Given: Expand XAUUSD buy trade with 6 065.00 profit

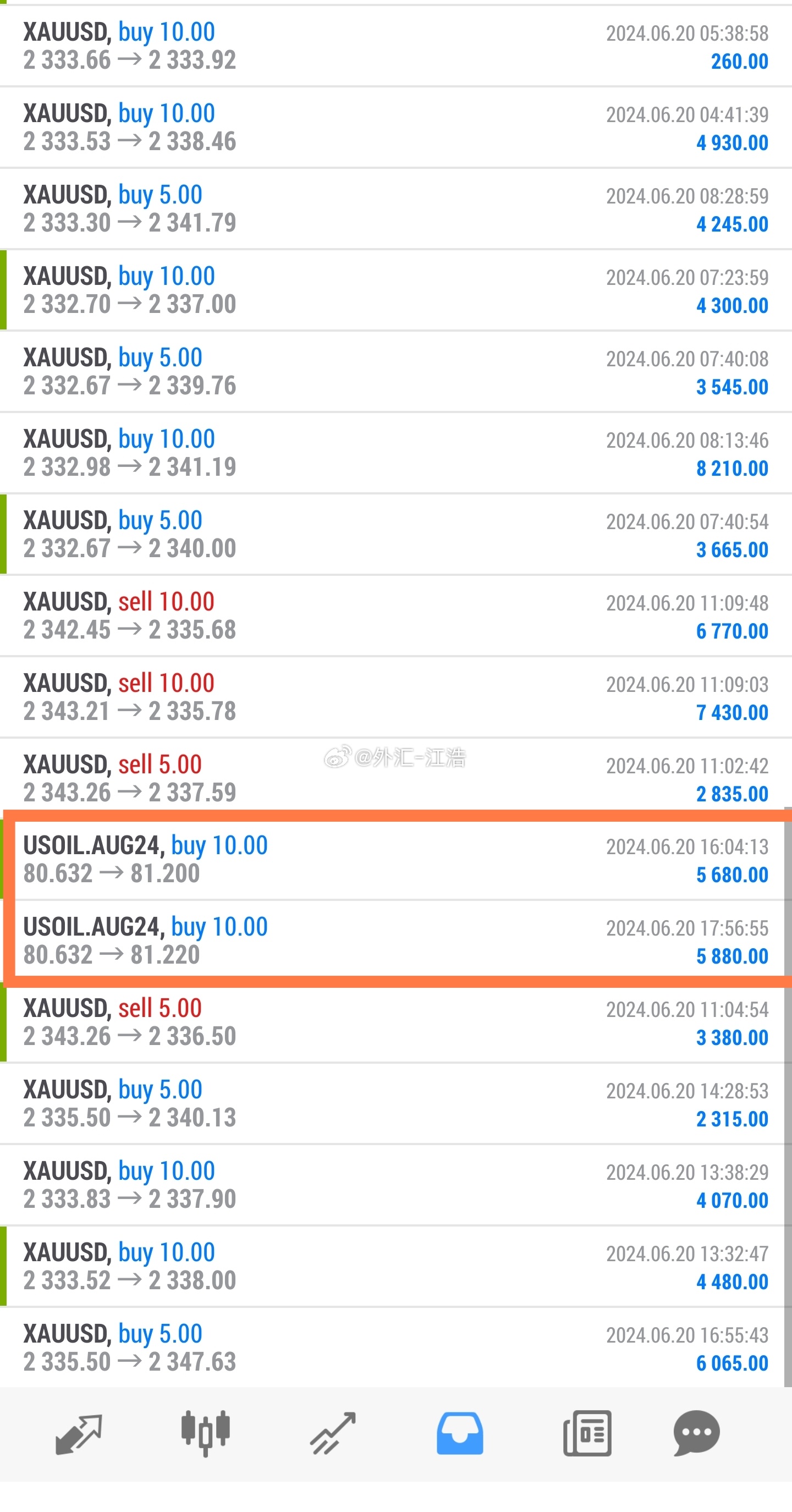Looking at the screenshot, I should 395,1348.
